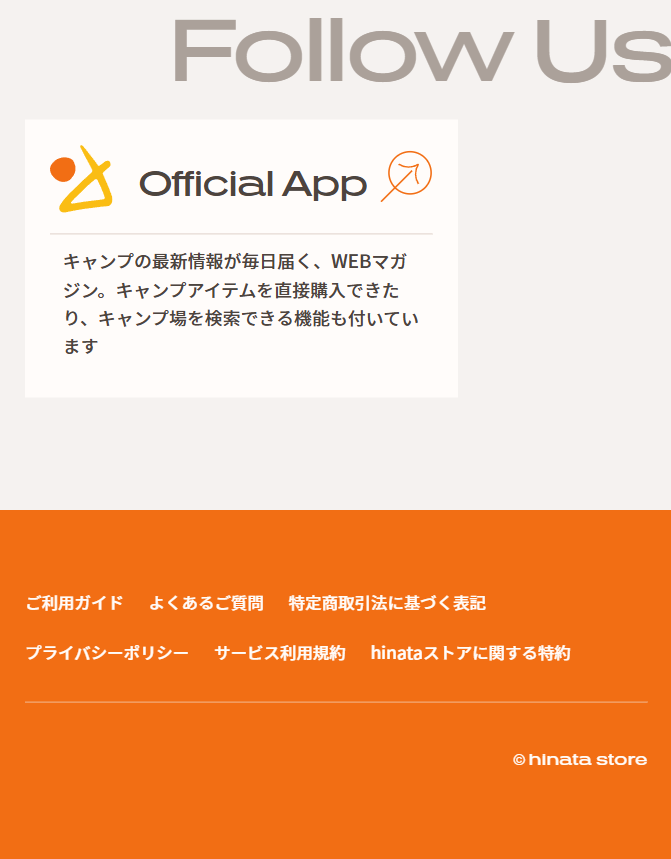Open the ご利用ガイド link
Viewport: 671px width, 859px height.
74,603
